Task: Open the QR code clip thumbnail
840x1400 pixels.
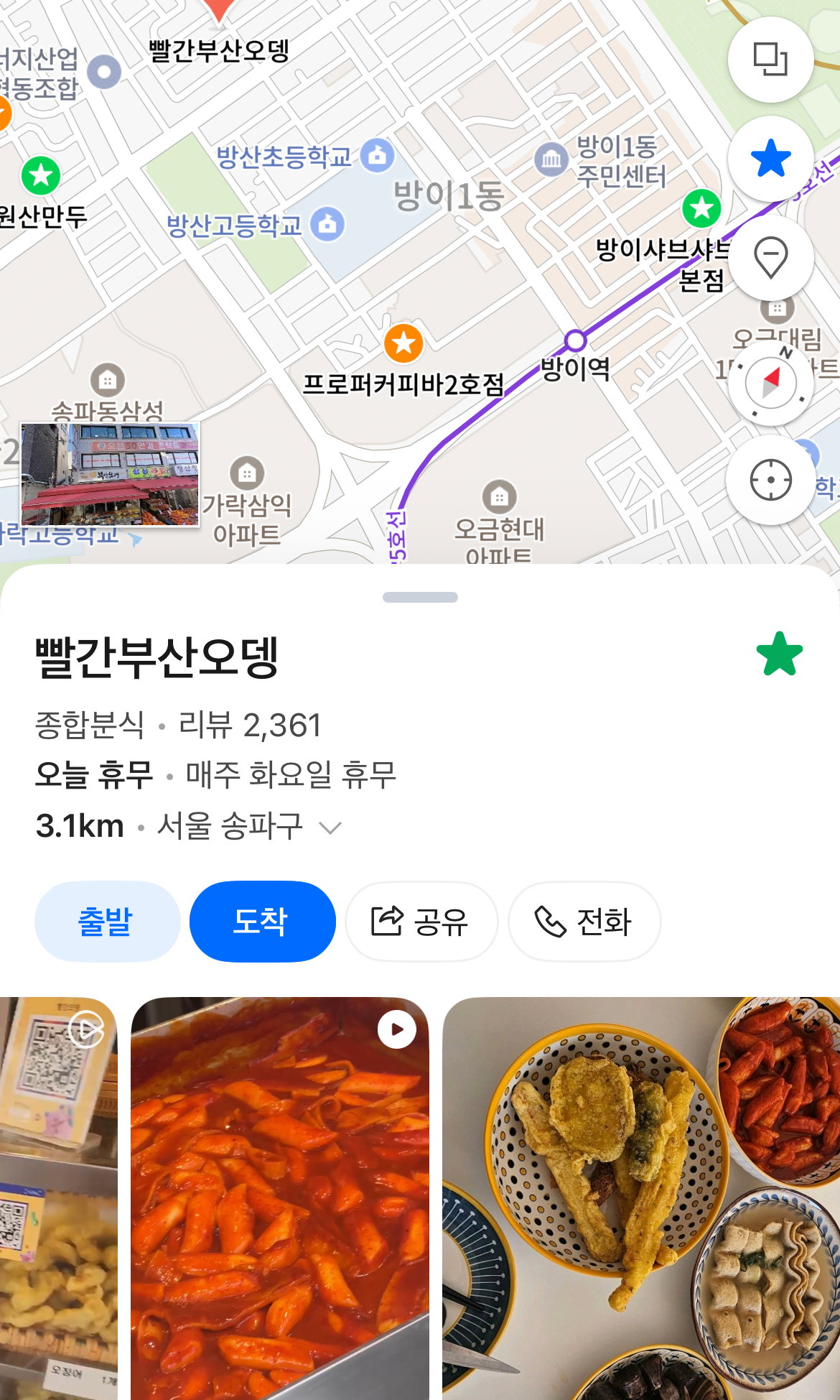Action: (58, 1198)
